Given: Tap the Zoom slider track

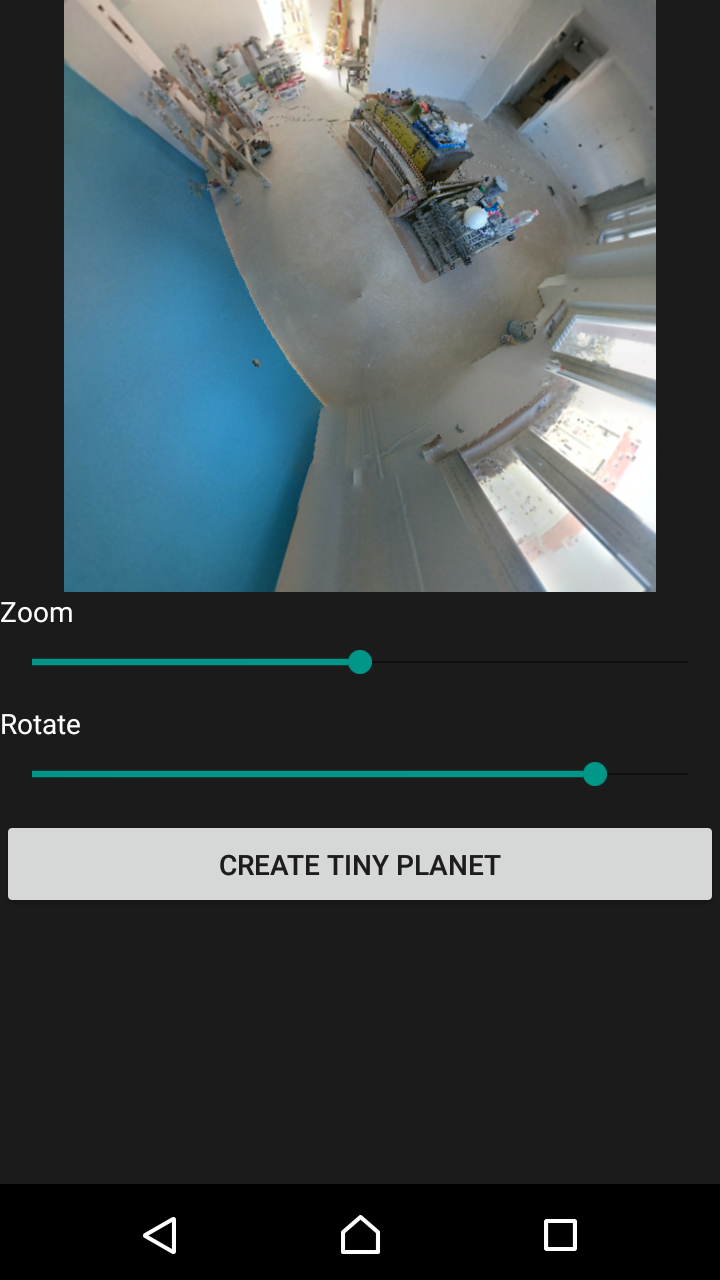Looking at the screenshot, I should [x=360, y=662].
